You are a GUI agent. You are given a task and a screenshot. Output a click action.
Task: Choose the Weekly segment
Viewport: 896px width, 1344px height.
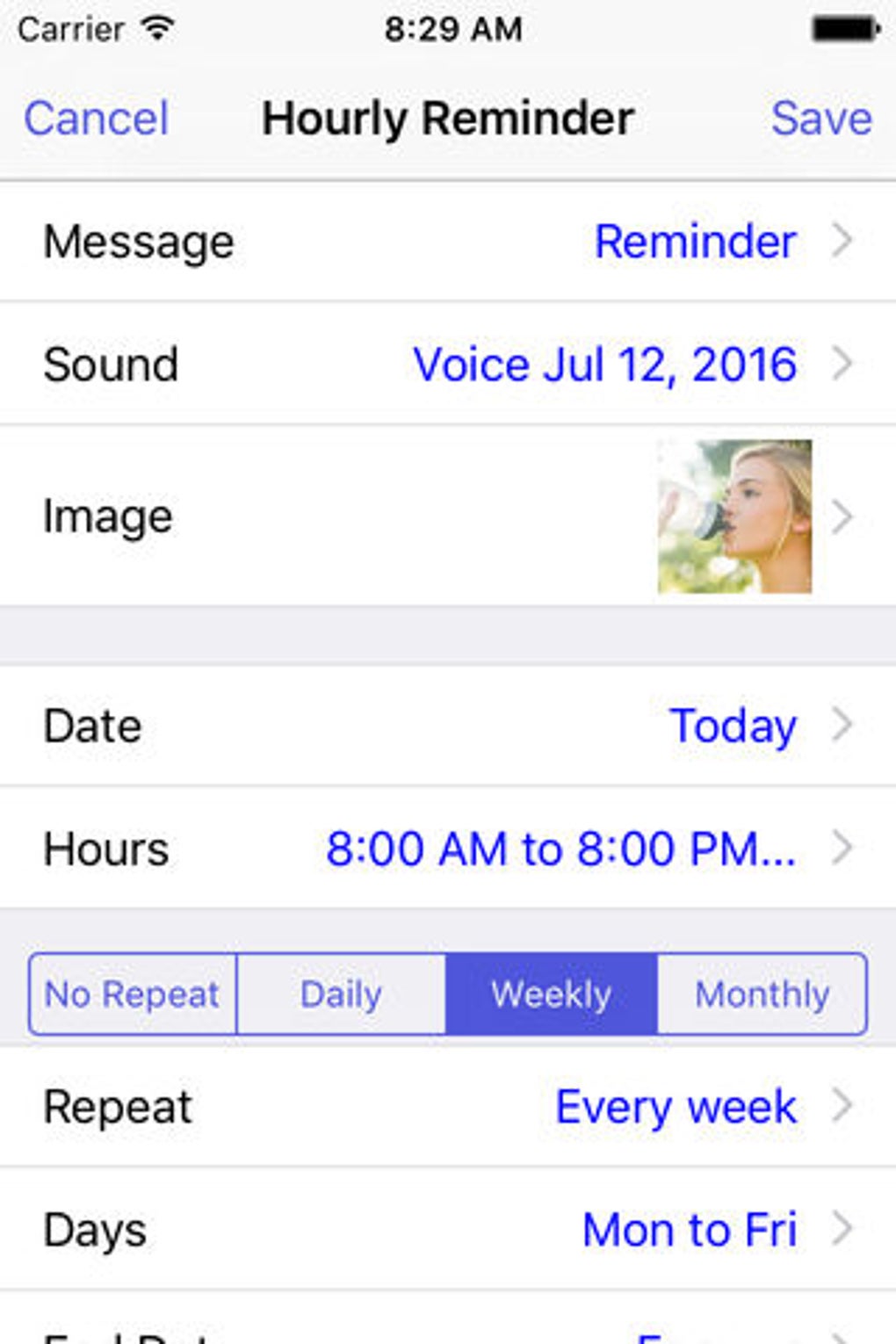pos(551,994)
